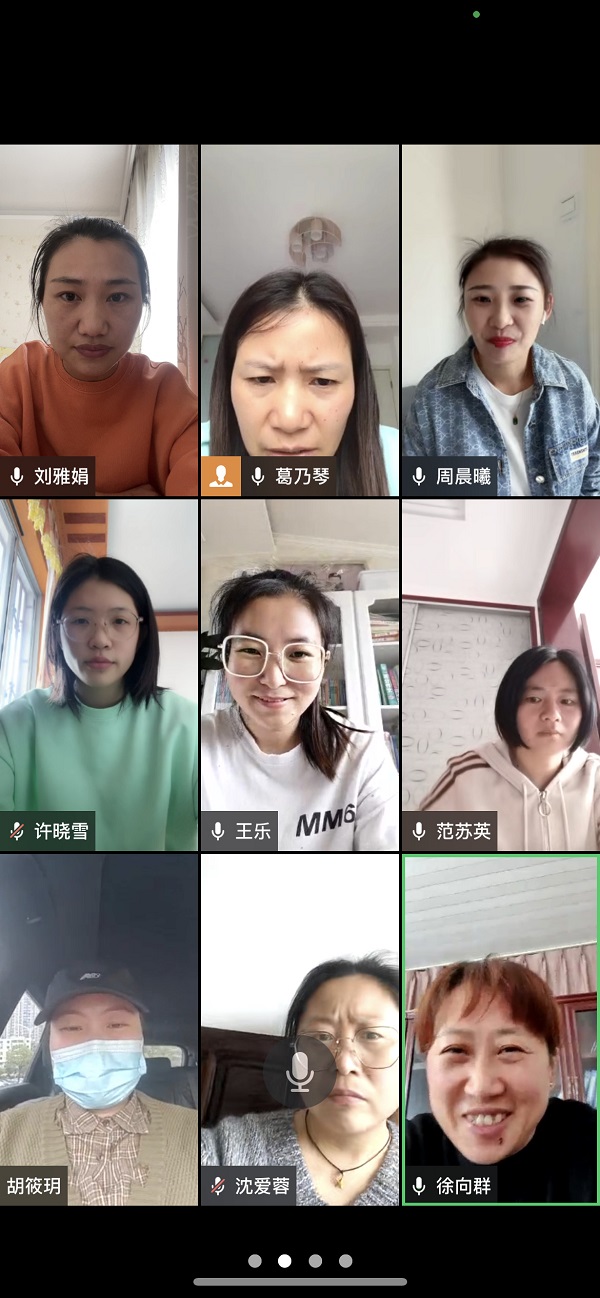Viewport: 600px width, 1298px height.
Task: Open the video tile labeled 刘雅娟
Action: (99, 320)
